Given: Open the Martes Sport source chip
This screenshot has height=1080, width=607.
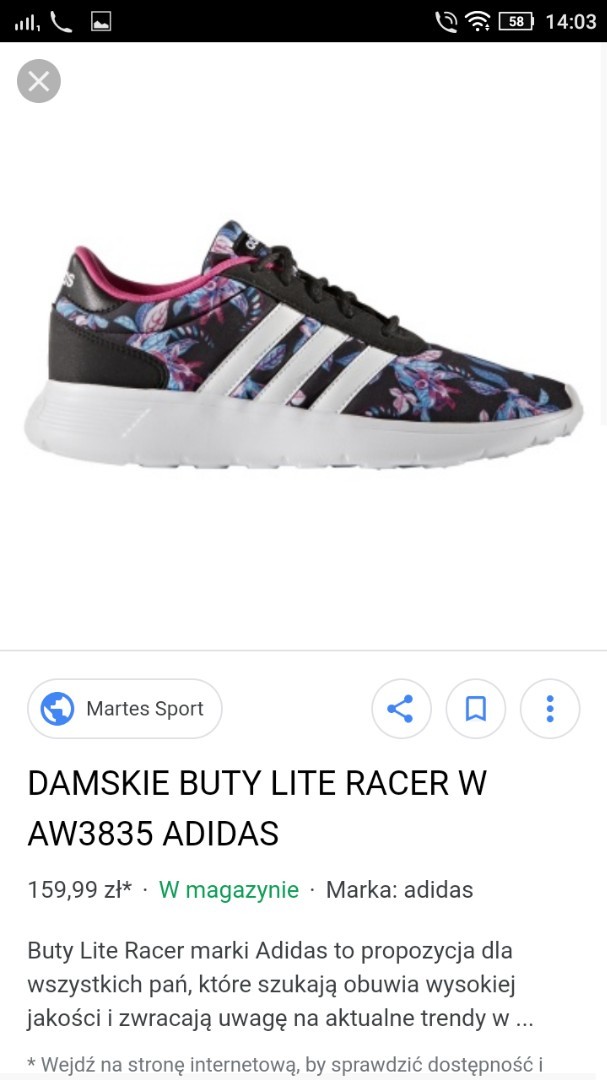Looking at the screenshot, I should coord(125,709).
